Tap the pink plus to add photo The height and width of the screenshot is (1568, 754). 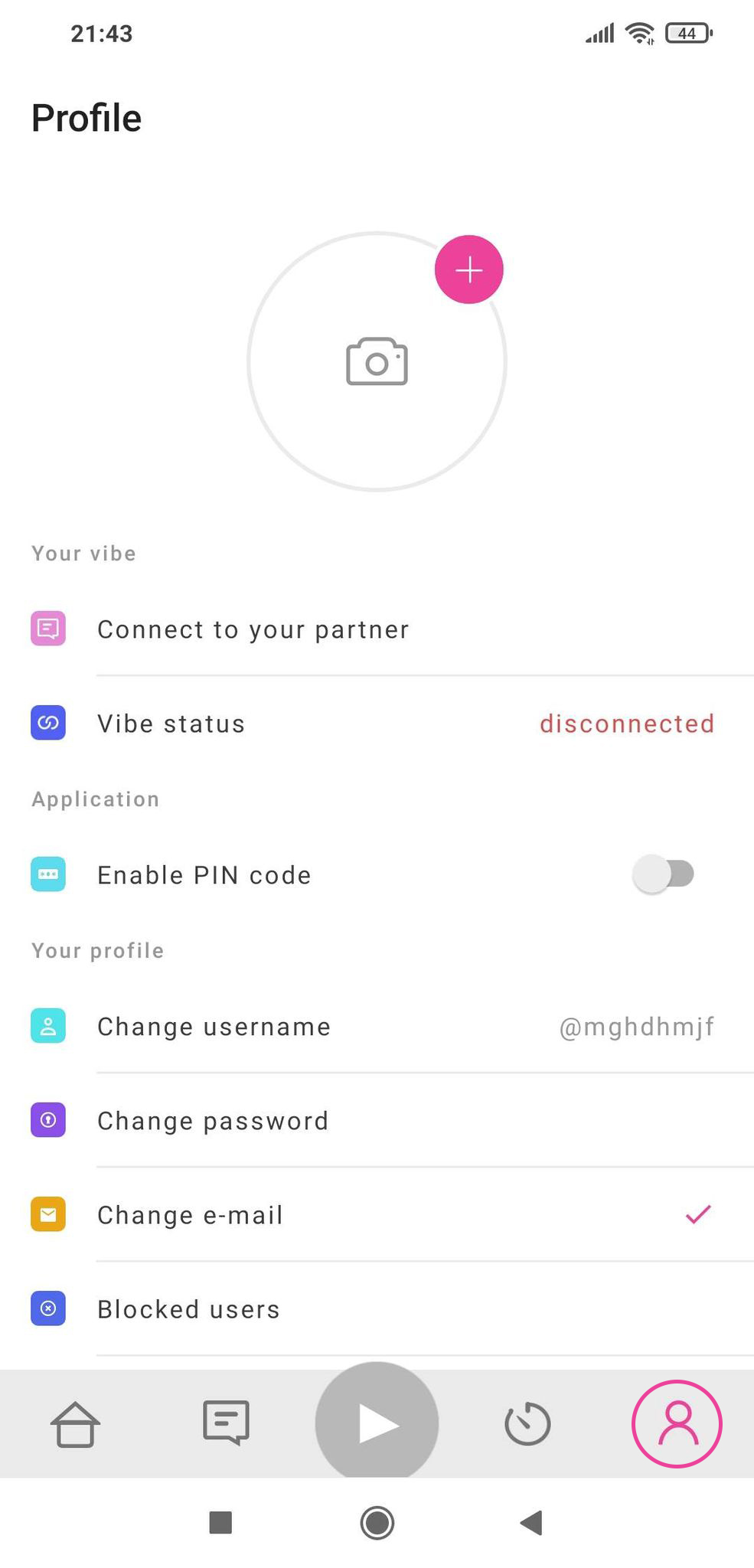click(468, 269)
